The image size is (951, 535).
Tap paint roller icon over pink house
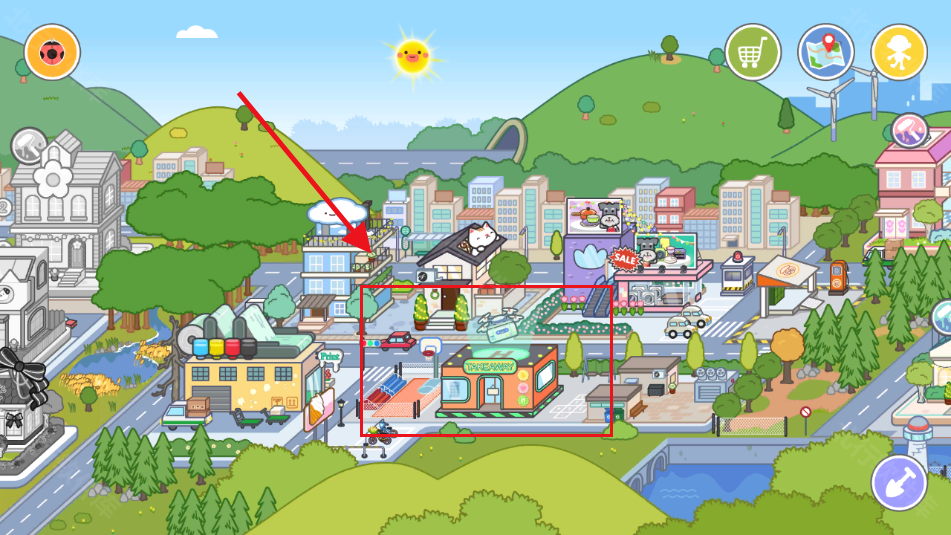[909, 131]
